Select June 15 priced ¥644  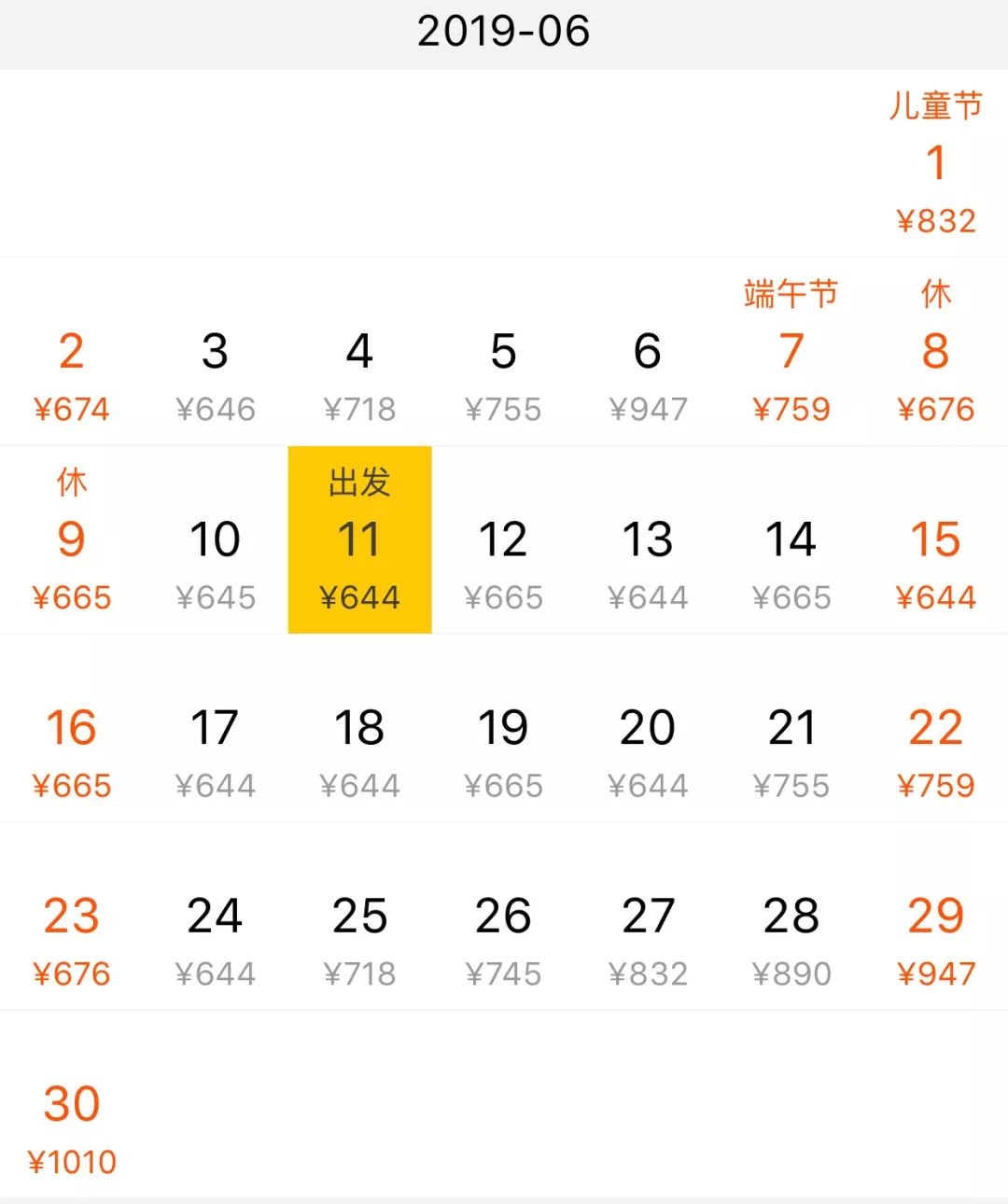pyautogui.click(x=936, y=539)
